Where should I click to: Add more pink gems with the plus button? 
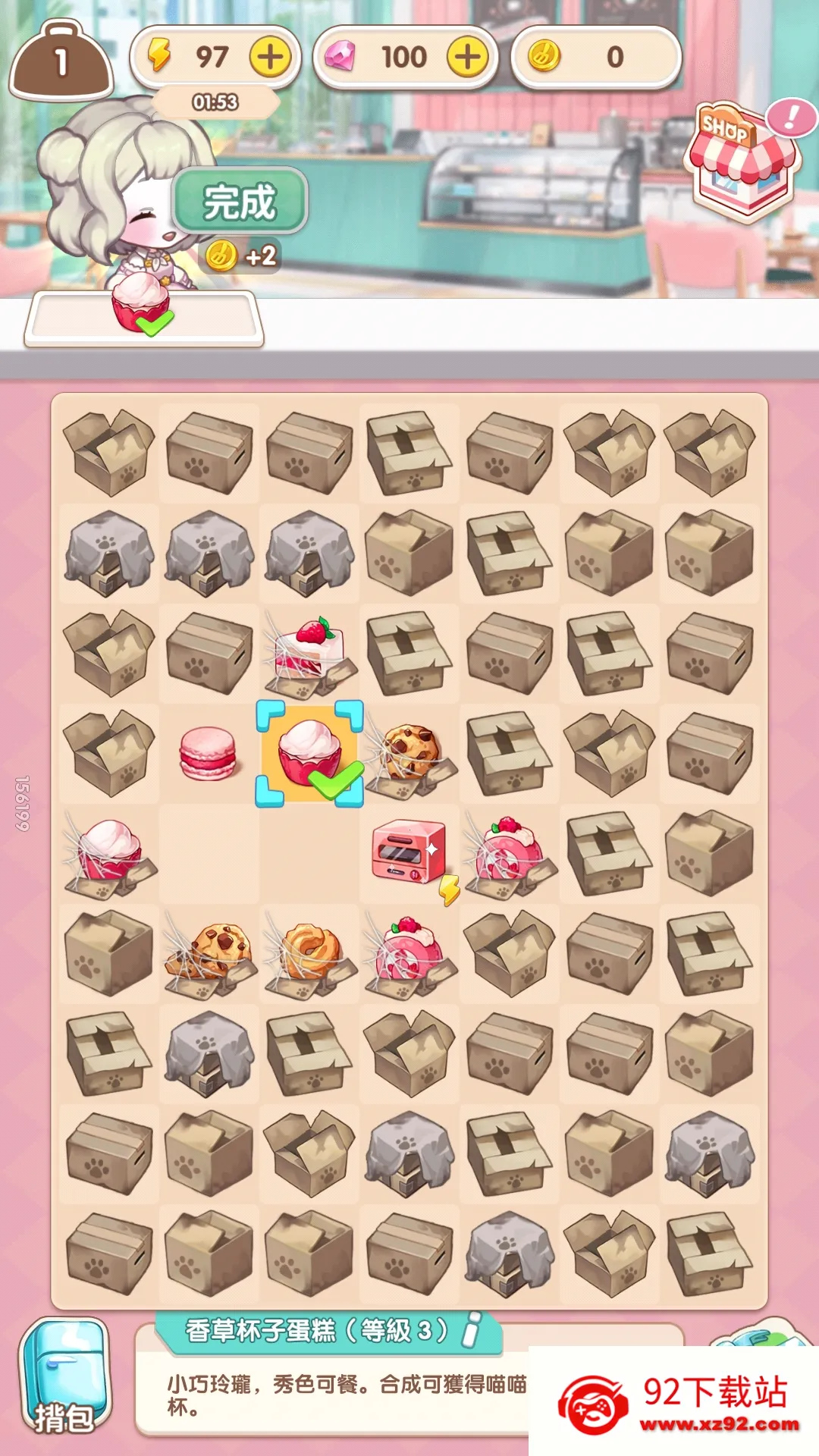pos(467,57)
